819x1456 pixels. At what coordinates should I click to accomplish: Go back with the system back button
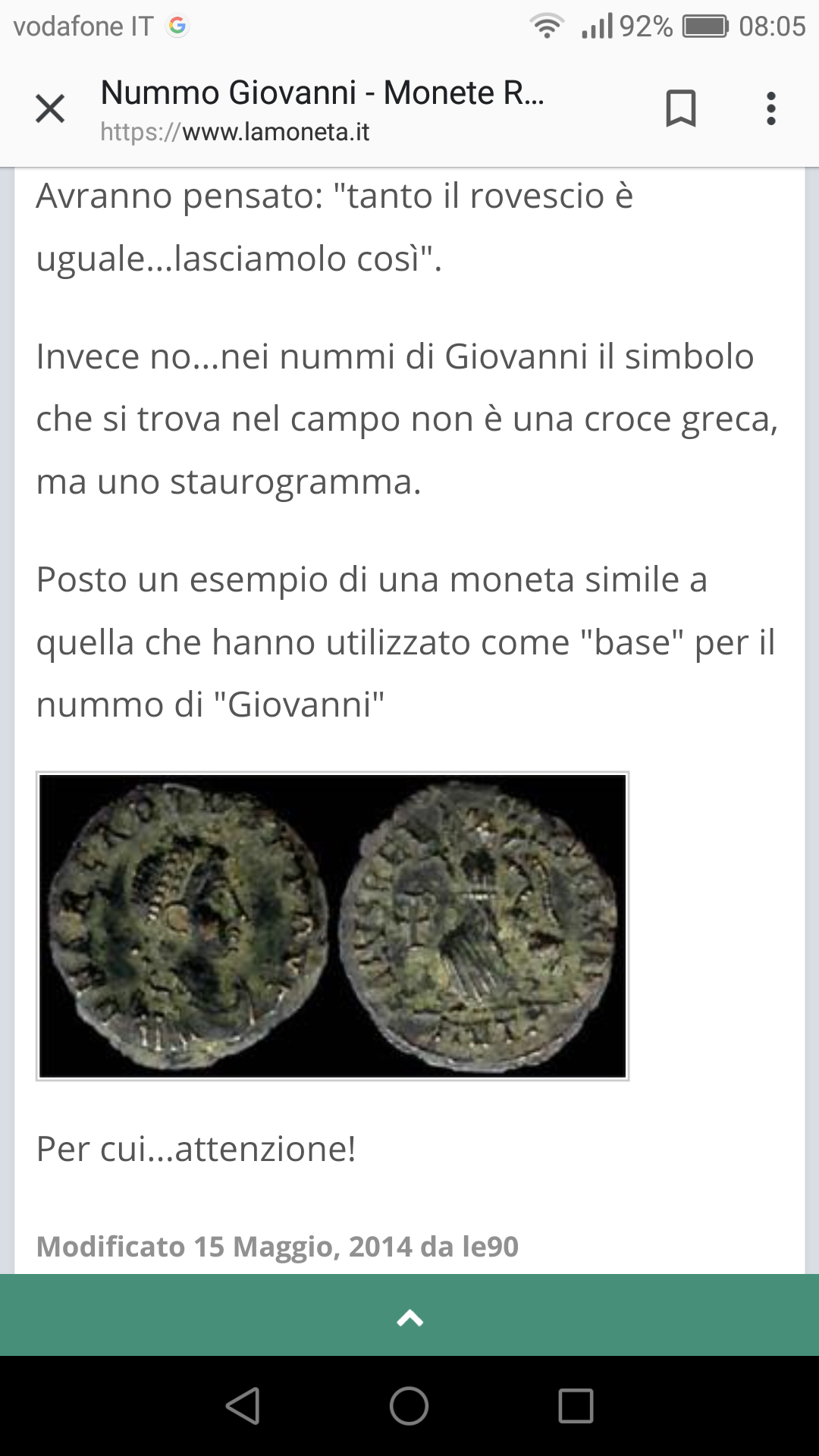tap(243, 1406)
